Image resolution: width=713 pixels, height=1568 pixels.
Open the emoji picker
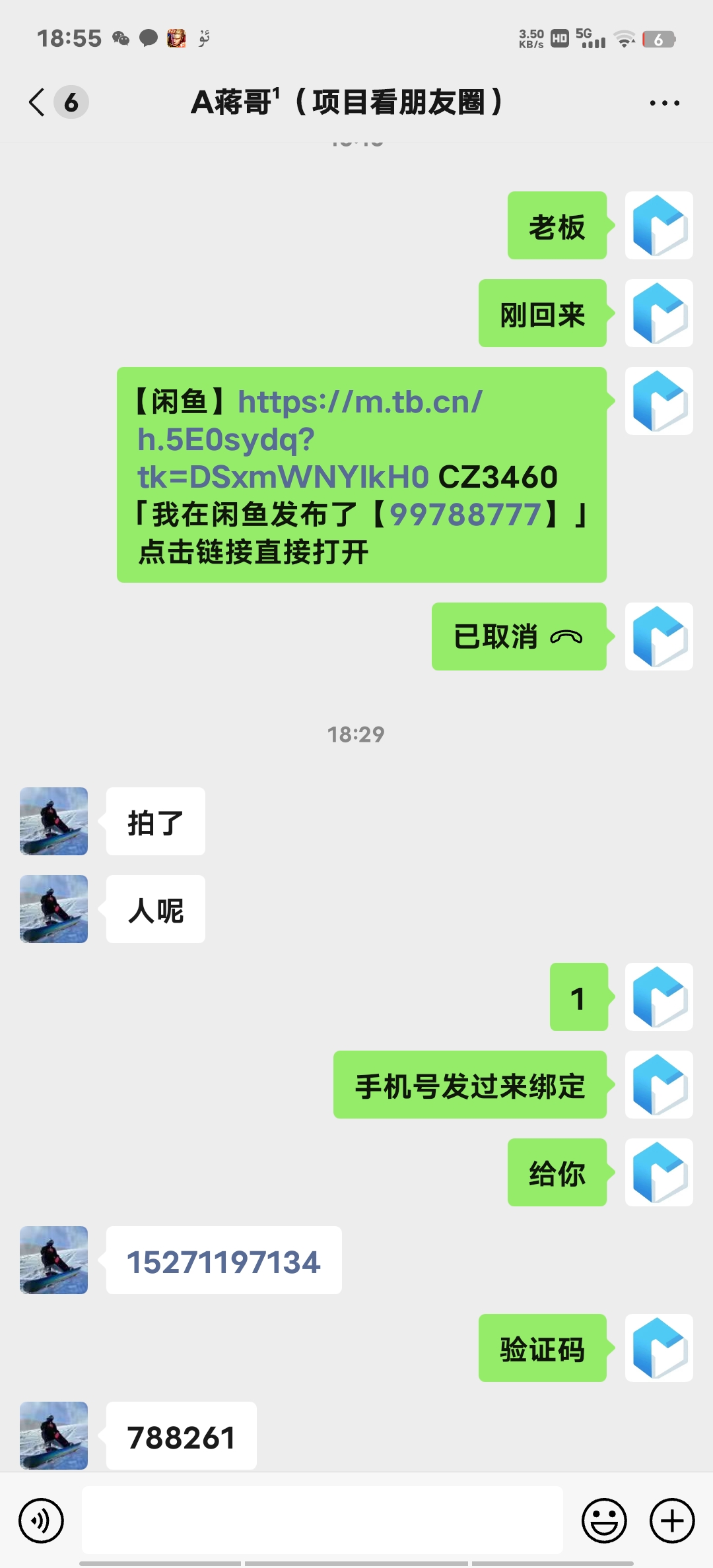603,1520
